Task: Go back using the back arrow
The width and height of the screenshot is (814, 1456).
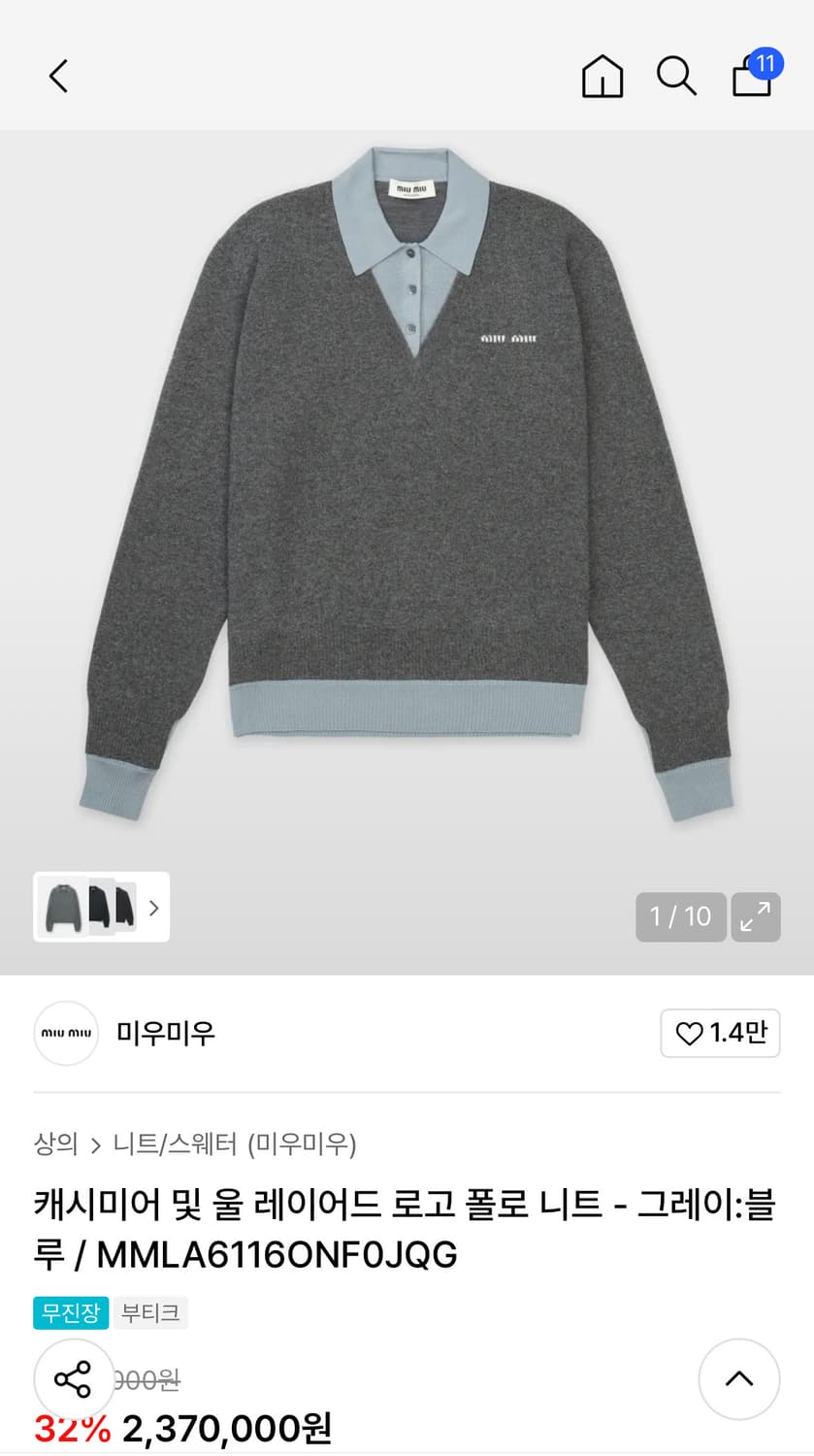Action: click(x=56, y=76)
